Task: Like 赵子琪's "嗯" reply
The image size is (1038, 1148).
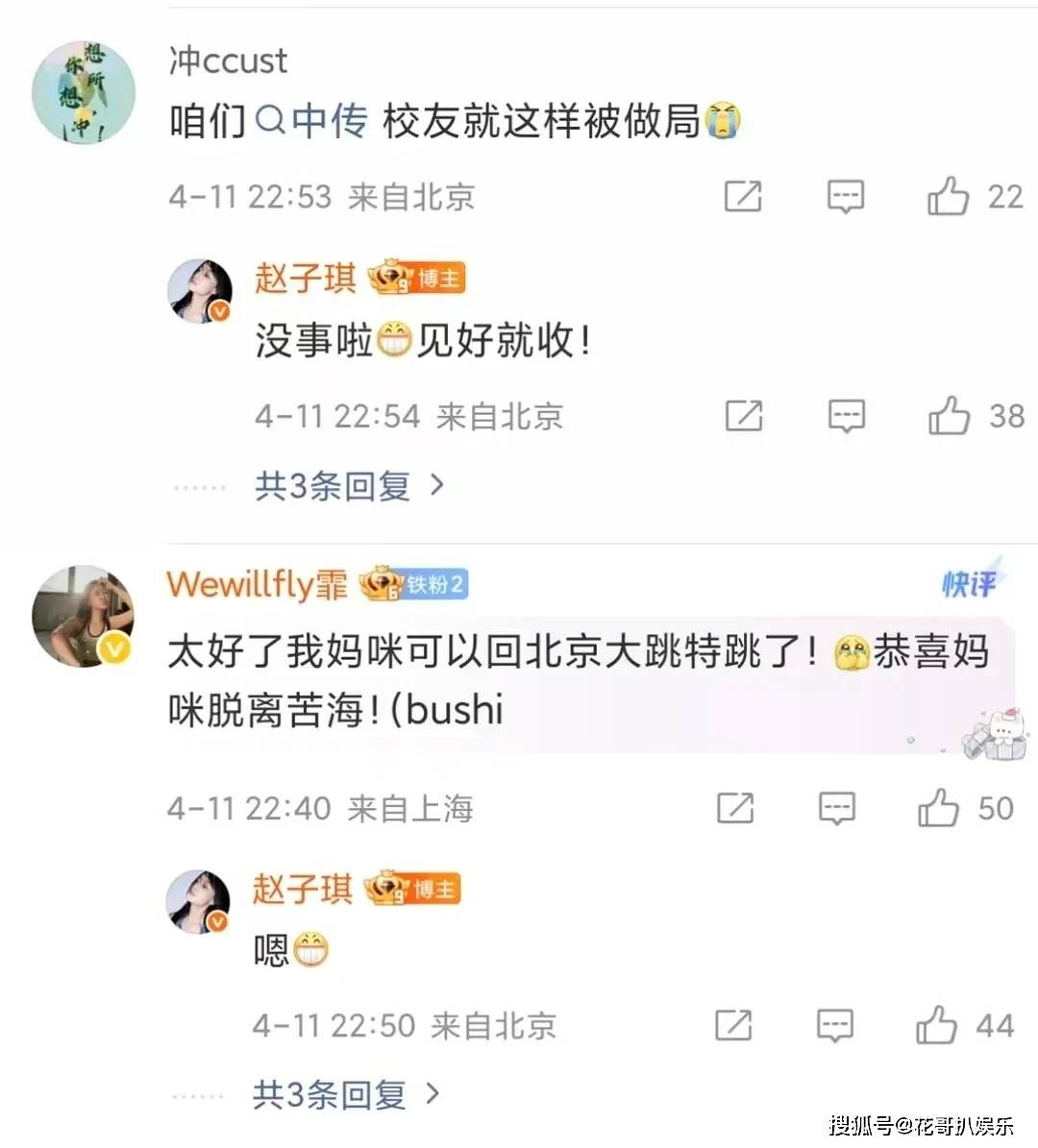Action: pos(936,1025)
